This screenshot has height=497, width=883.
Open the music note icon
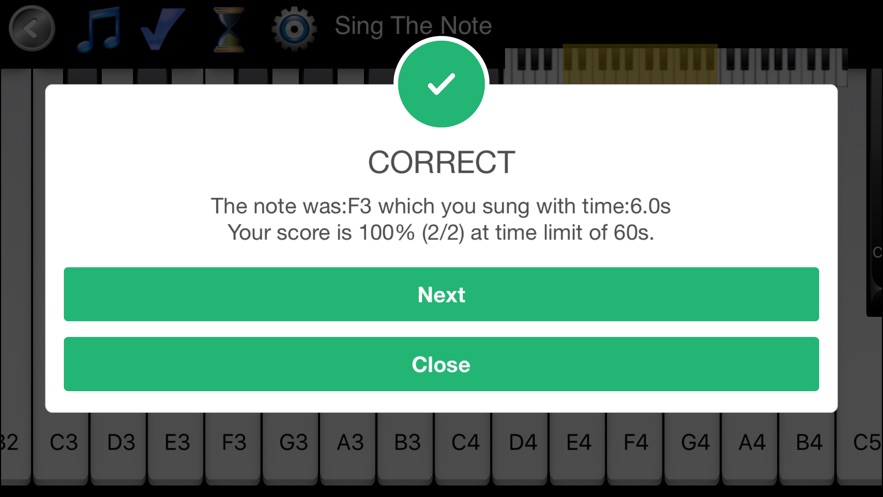coord(98,28)
